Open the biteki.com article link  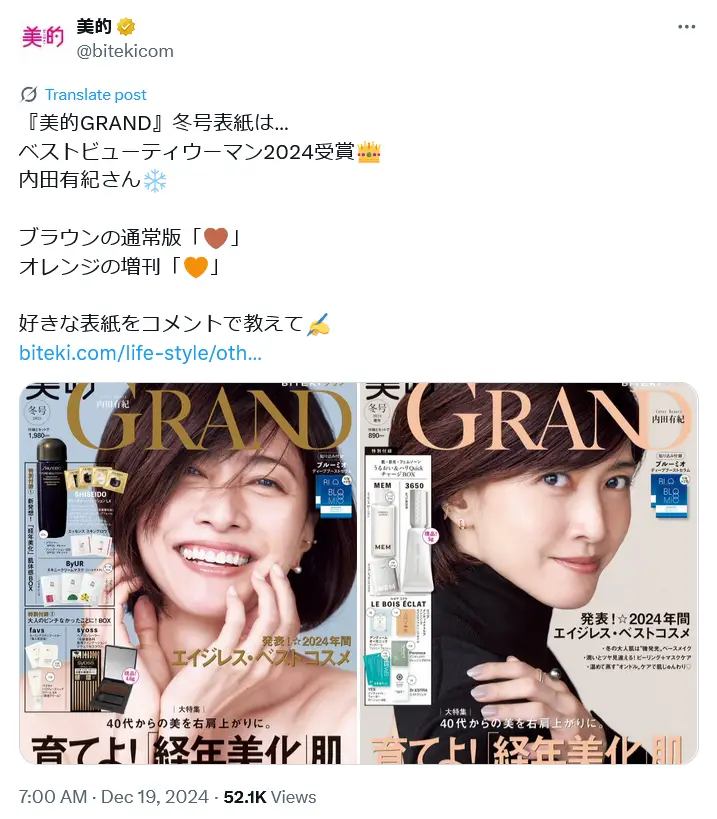point(140,353)
